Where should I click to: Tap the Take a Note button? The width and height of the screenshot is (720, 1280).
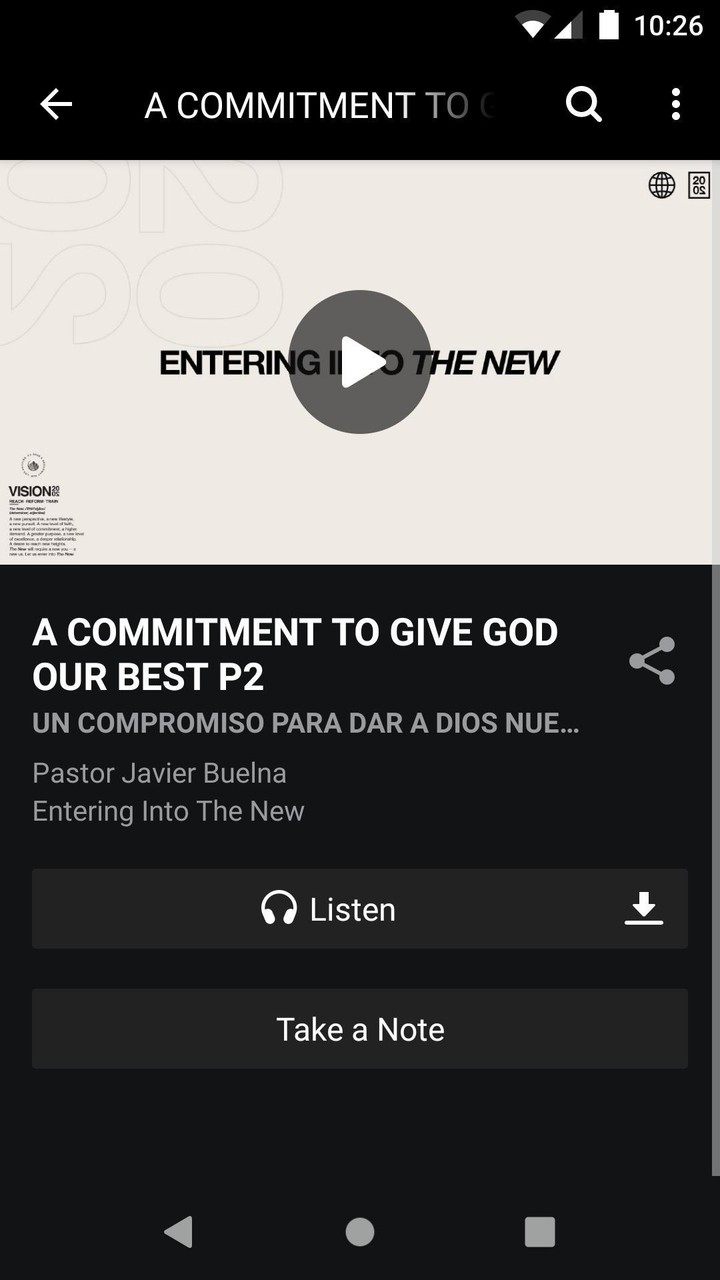coord(360,1029)
